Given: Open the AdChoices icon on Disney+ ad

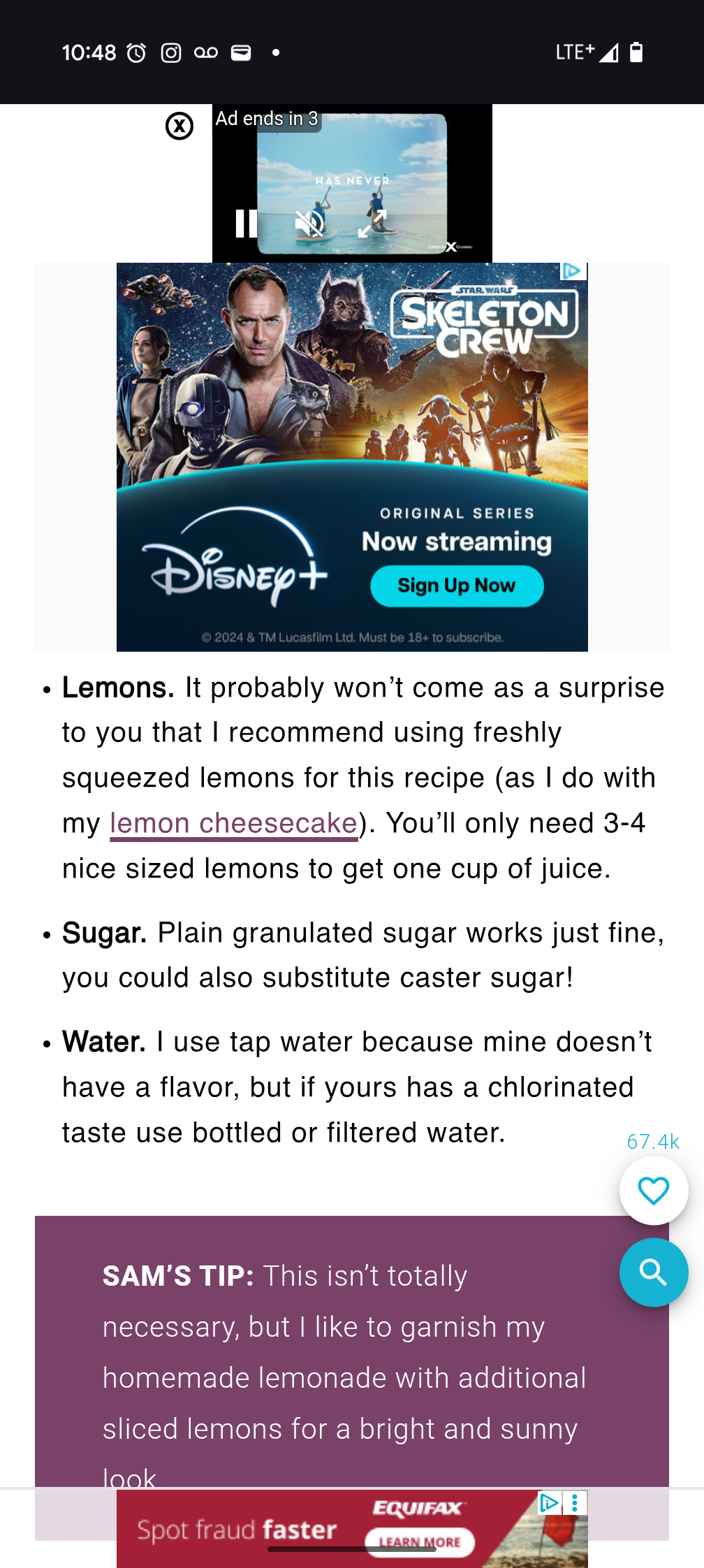Looking at the screenshot, I should click(x=573, y=271).
